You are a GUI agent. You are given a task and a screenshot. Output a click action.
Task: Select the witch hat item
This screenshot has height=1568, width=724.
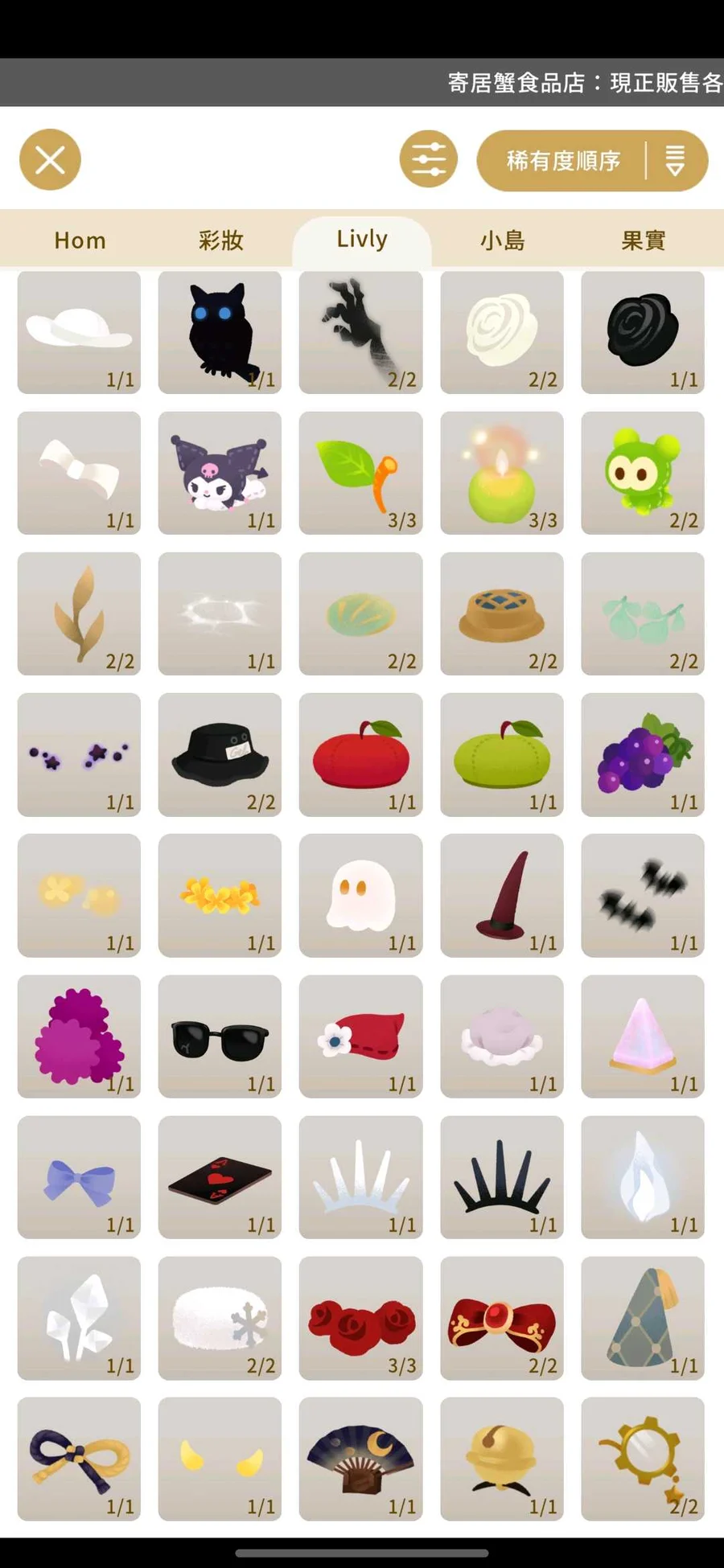coord(502,895)
